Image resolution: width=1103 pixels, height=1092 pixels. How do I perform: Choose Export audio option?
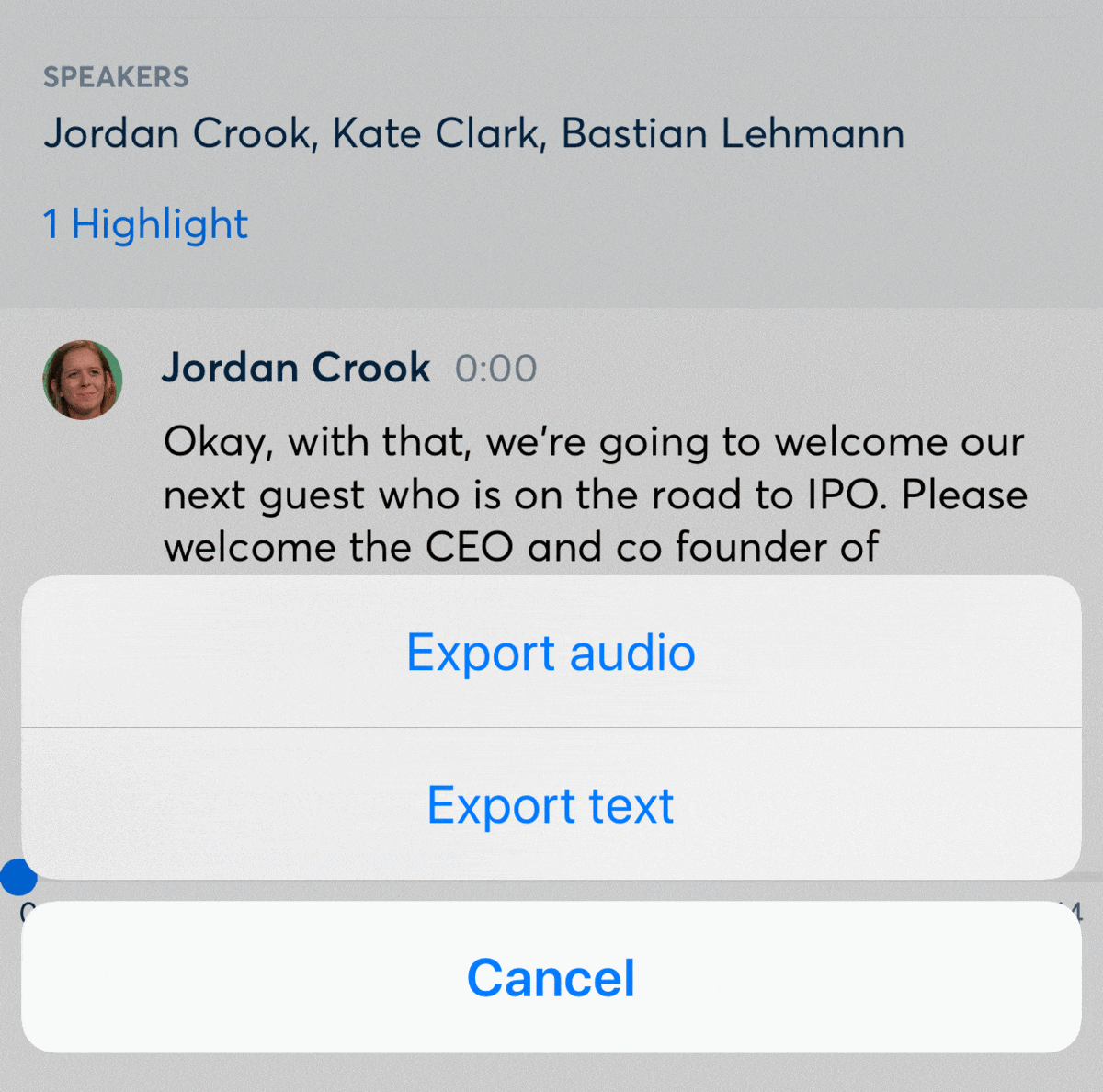coord(551,653)
